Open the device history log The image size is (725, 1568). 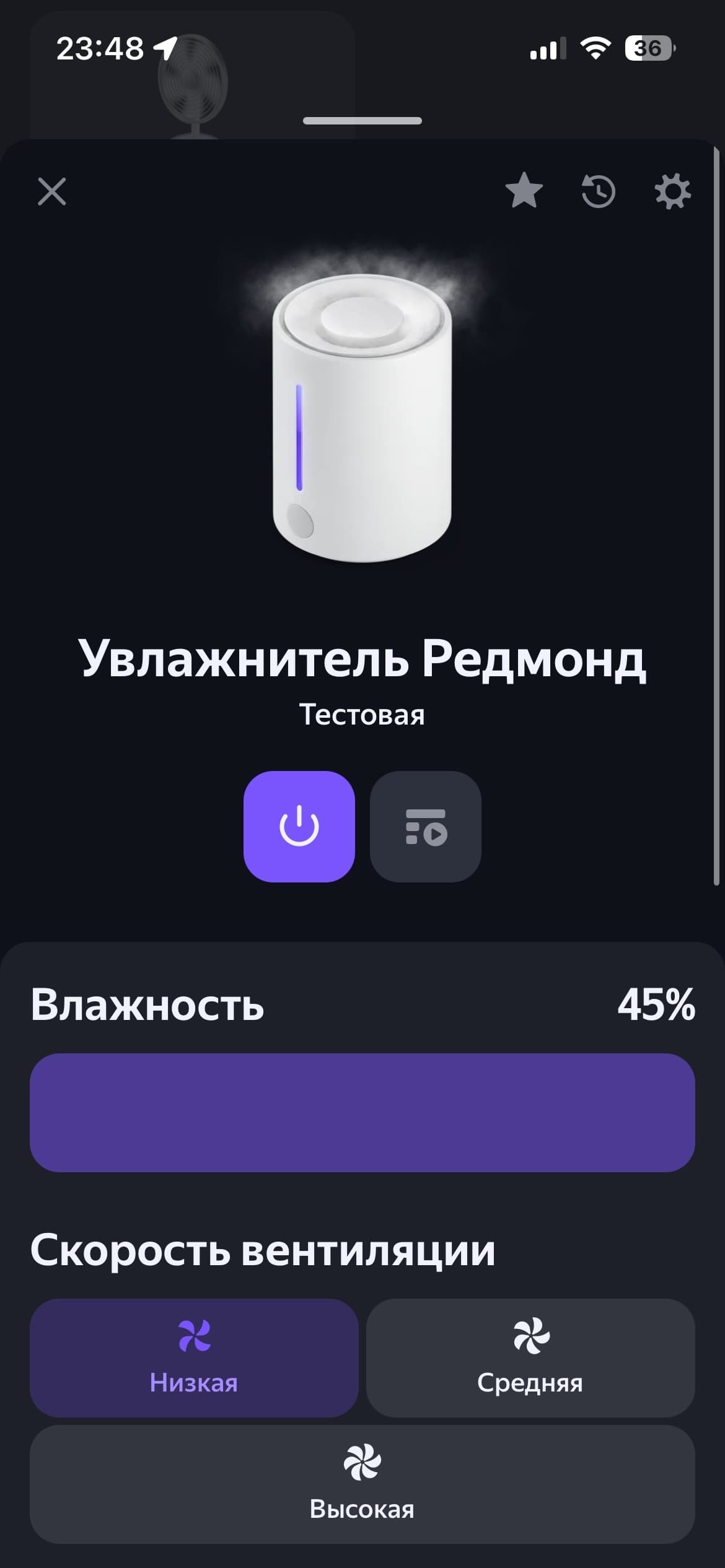598,191
